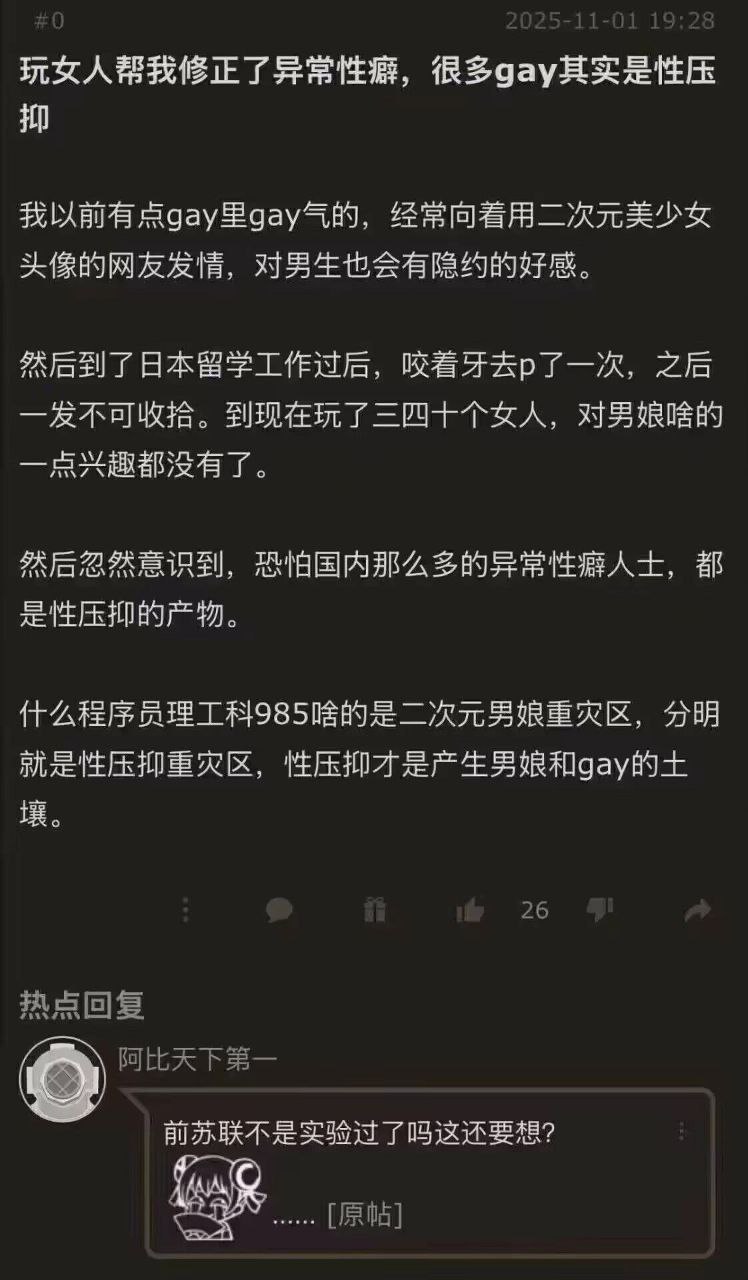
Task: Open the hot reply's three-dot menu
Action: pyautogui.click(x=681, y=1131)
